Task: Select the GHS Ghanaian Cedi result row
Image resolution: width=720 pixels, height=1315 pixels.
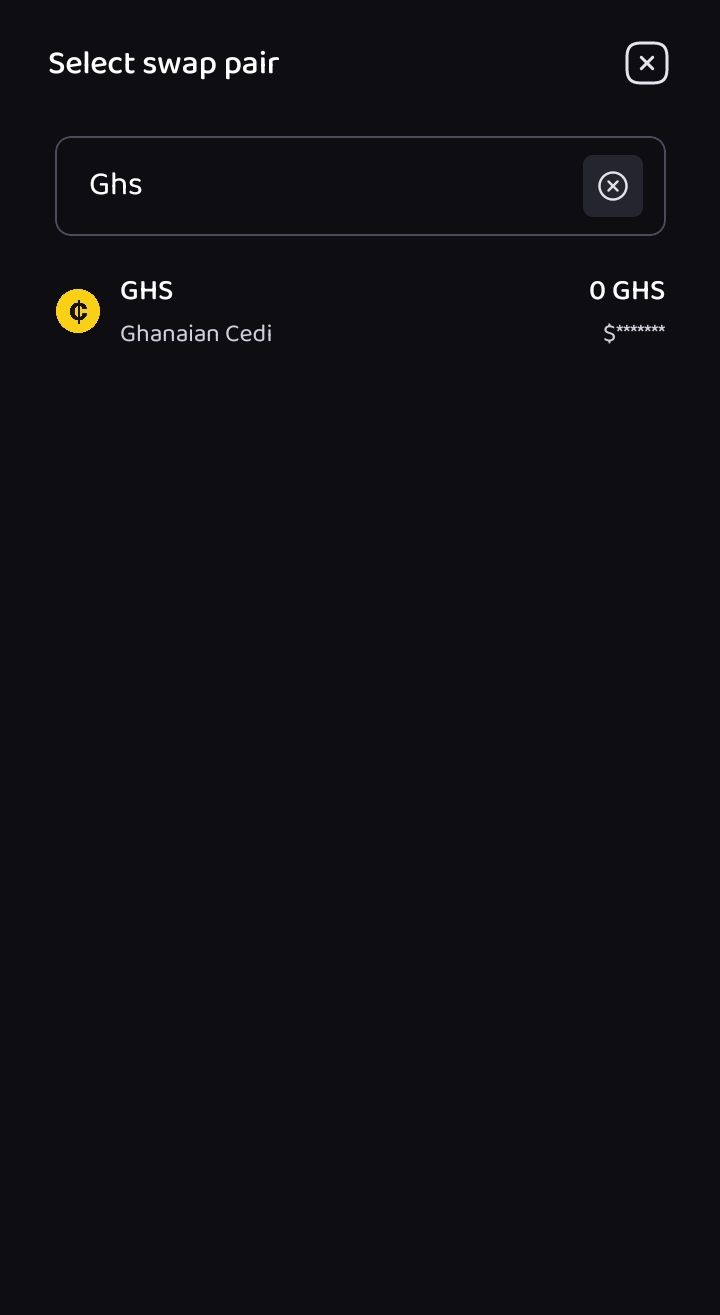Action: (360, 310)
